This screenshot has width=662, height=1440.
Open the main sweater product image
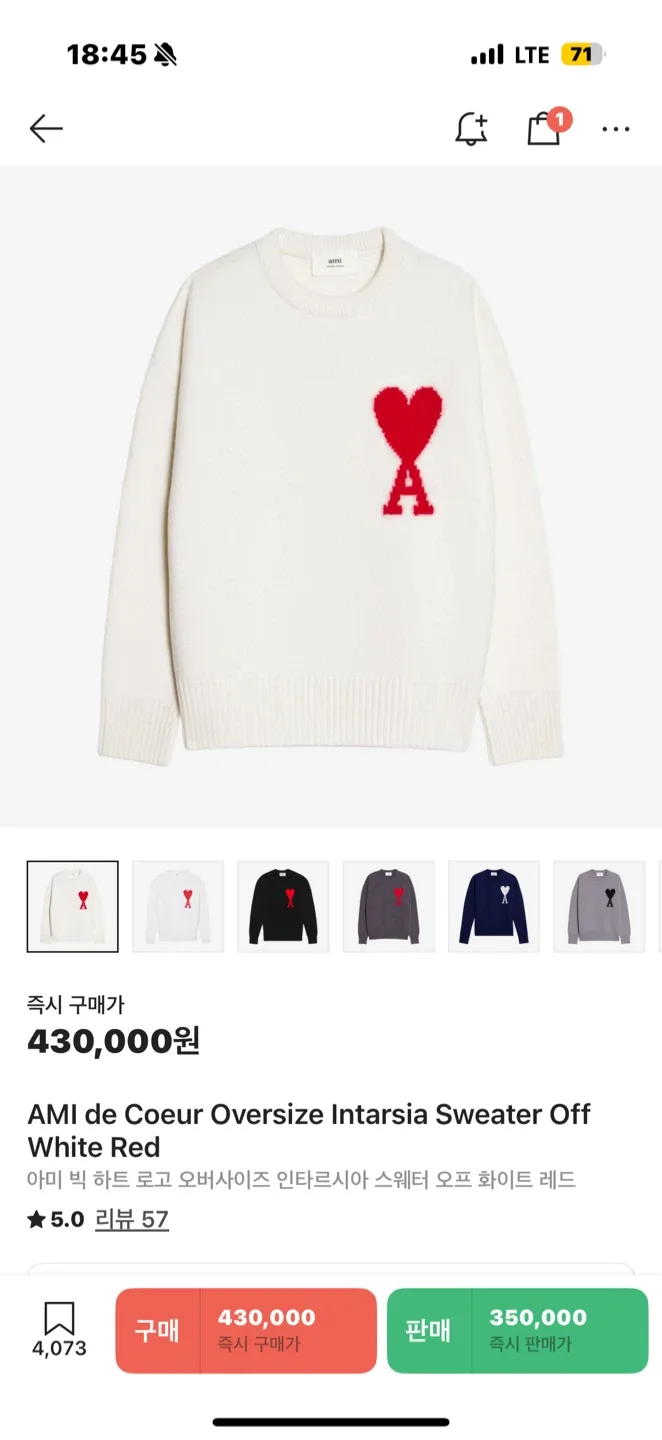click(x=331, y=496)
